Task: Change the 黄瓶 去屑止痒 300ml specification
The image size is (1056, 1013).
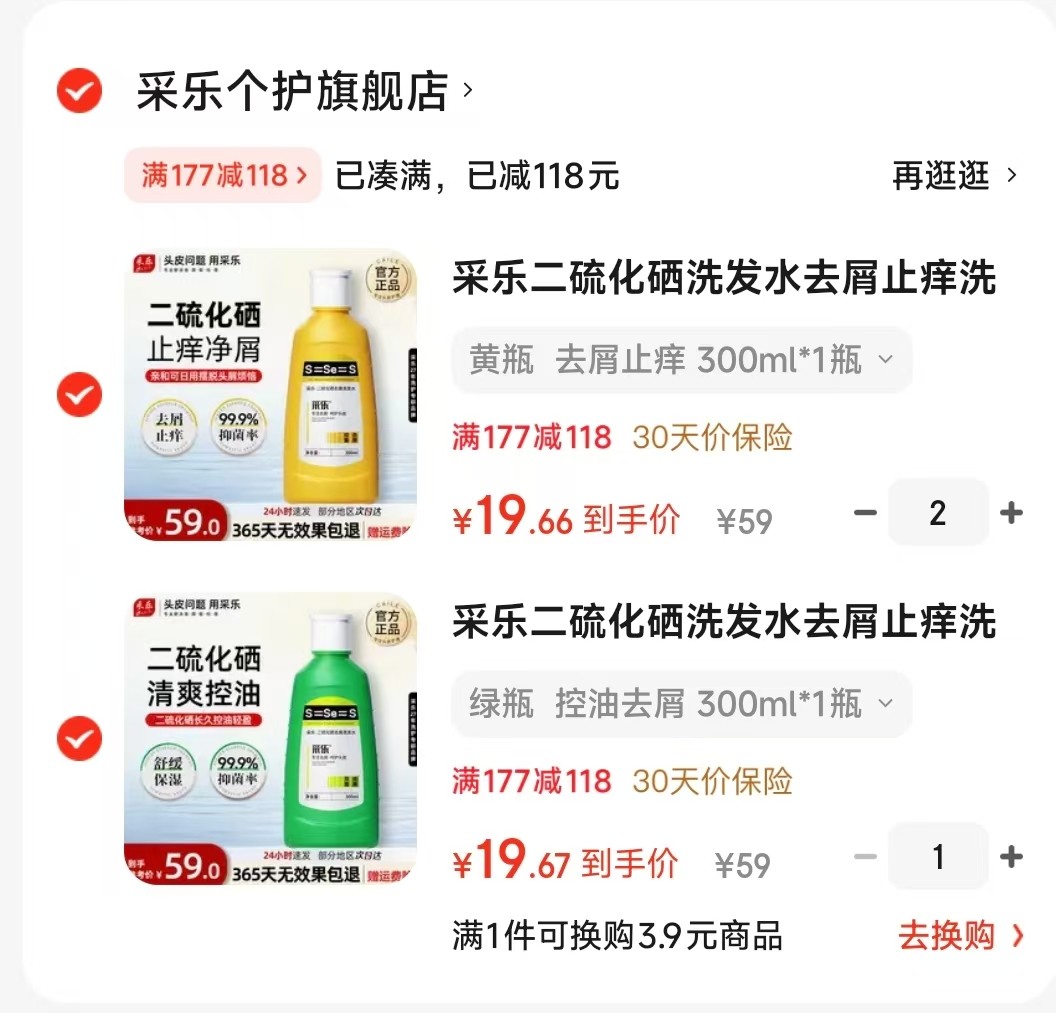Action: coord(681,360)
